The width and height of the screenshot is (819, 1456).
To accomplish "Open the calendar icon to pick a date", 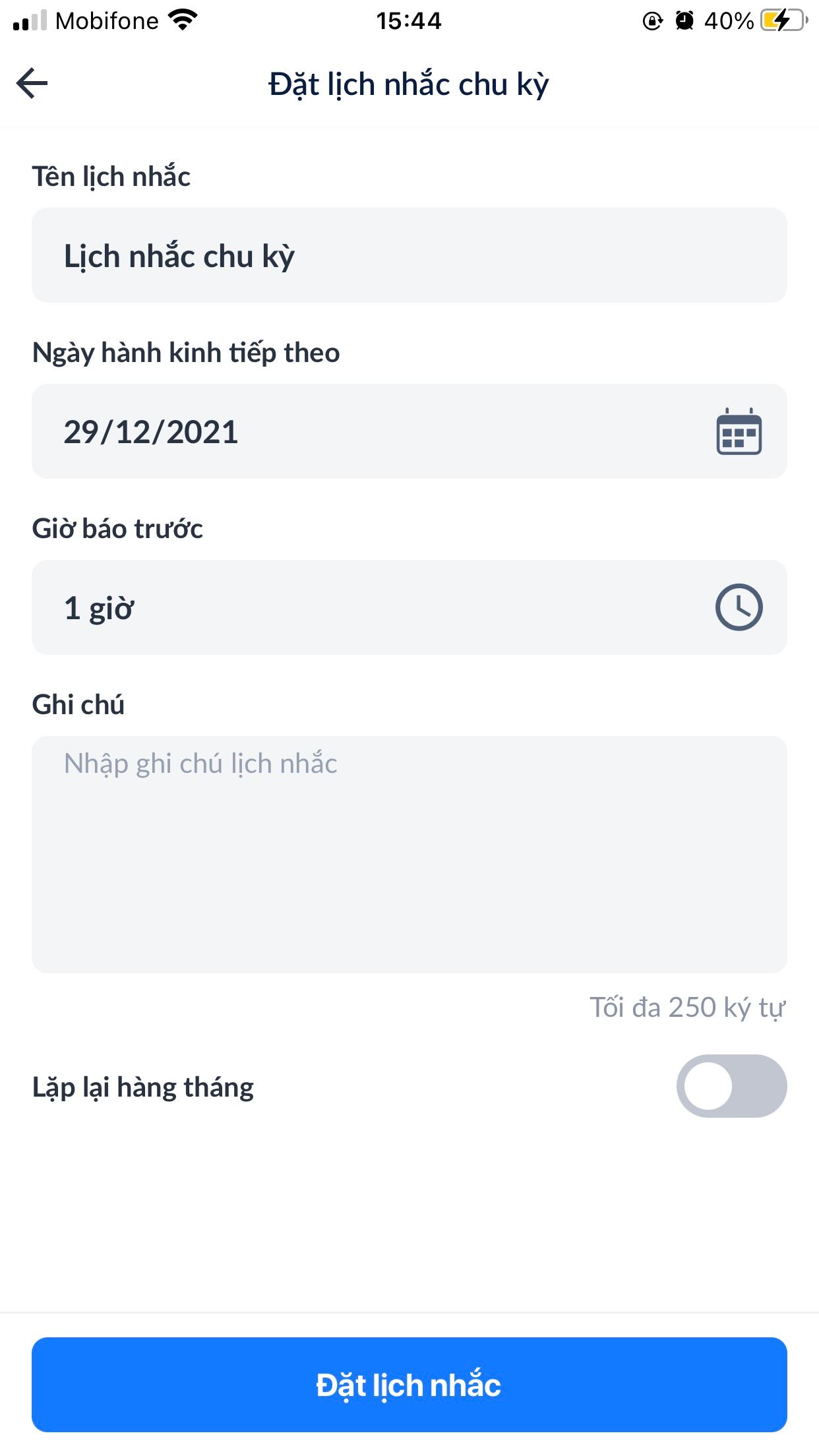I will (739, 431).
